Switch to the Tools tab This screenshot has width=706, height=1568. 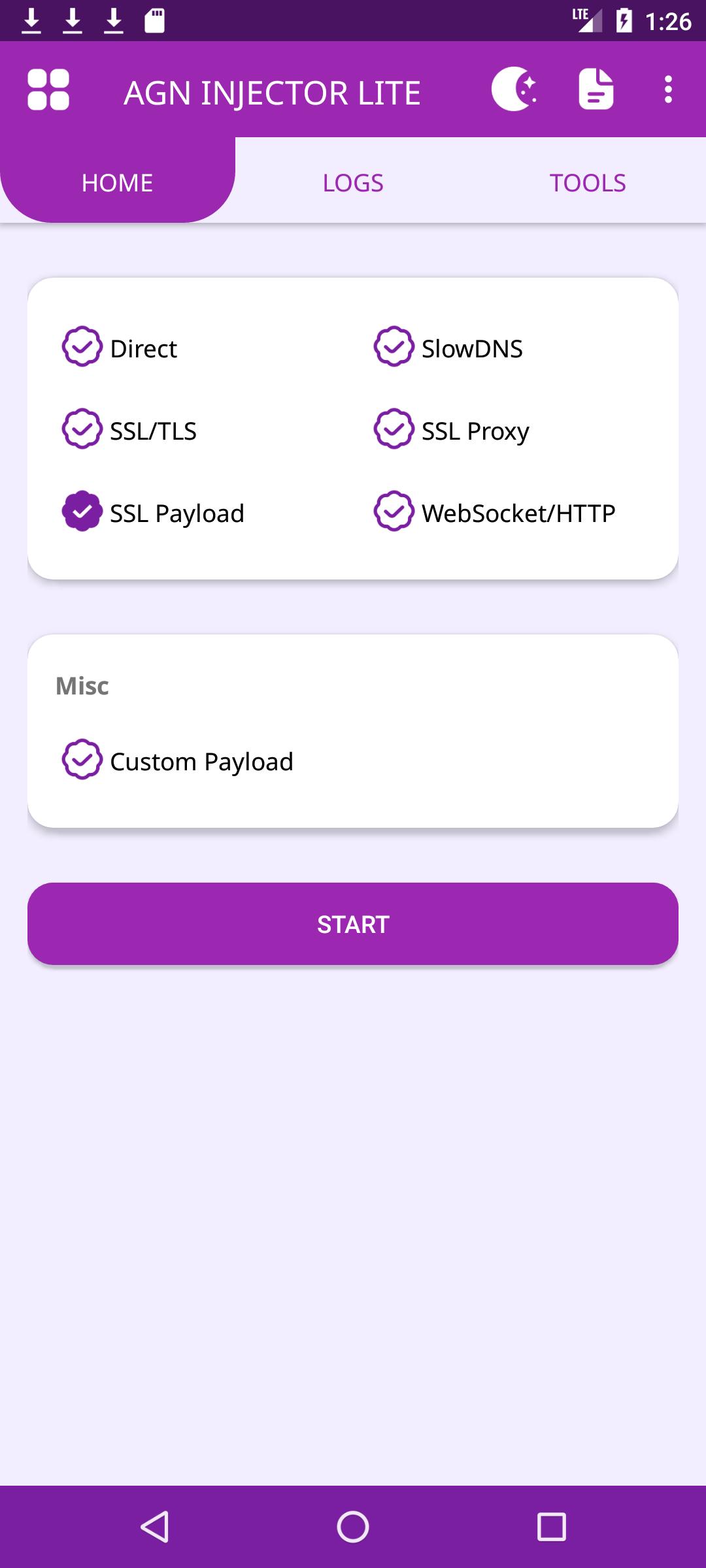(588, 182)
